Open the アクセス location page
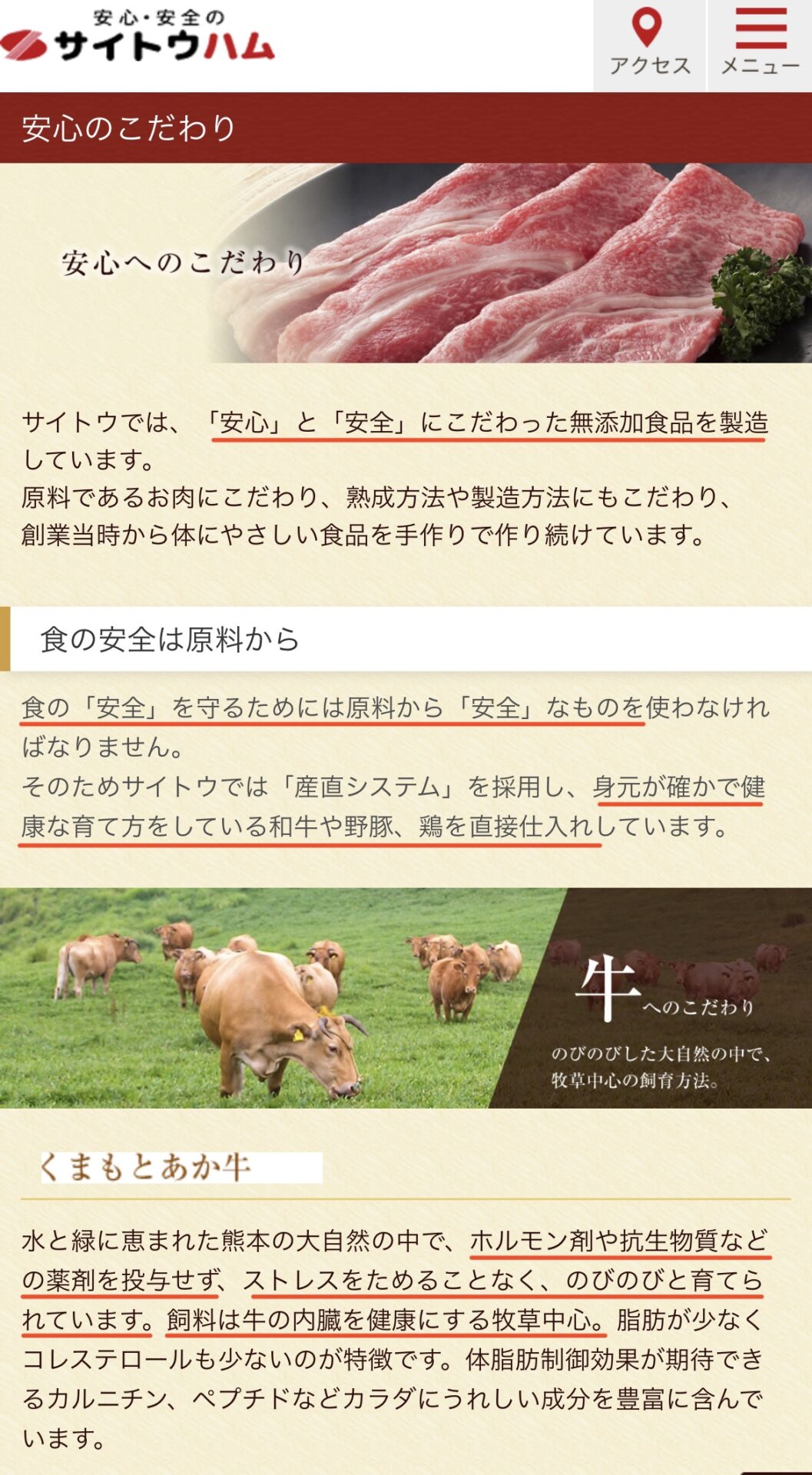 coord(649,45)
